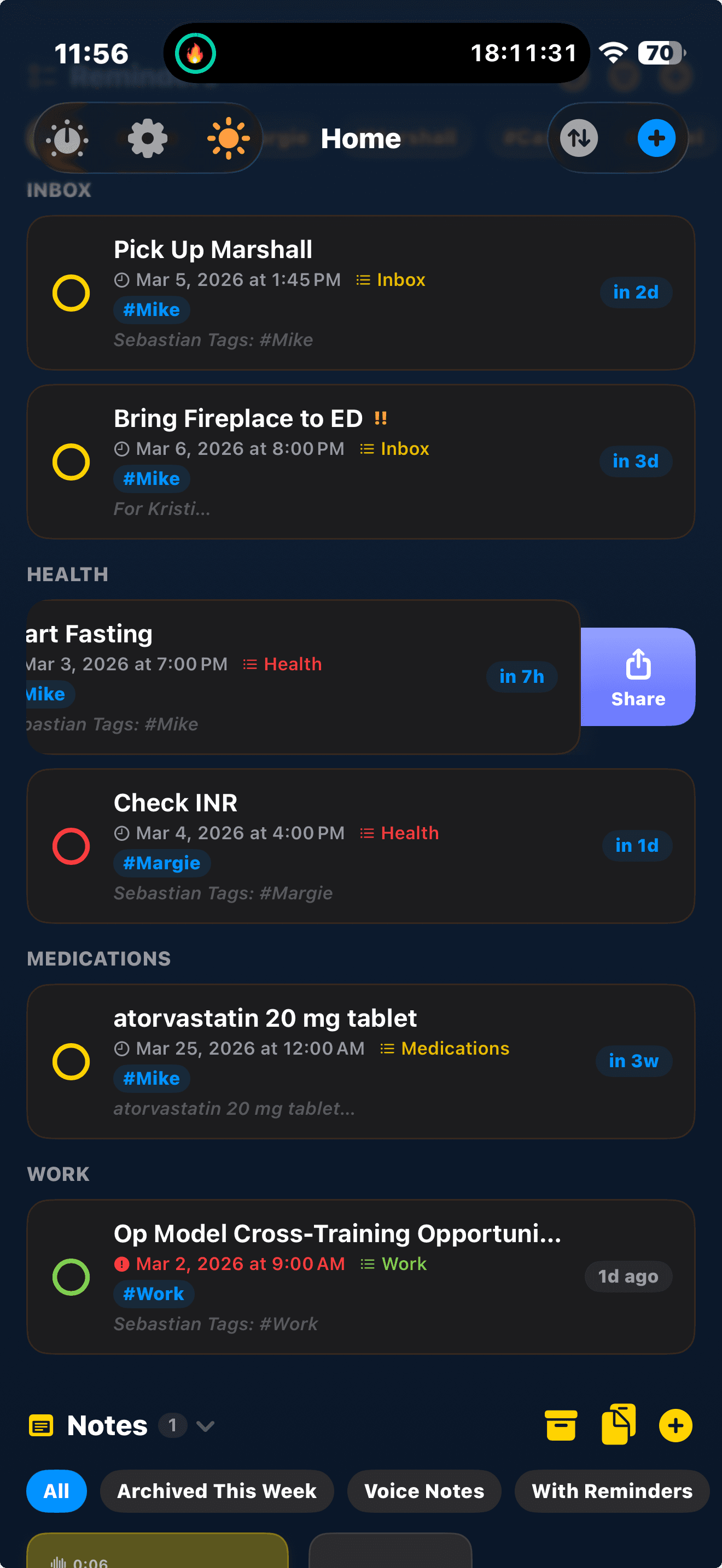Screen dimensions: 722x1568
Task: Tap the flame icon in the Dynamic Island
Action: (x=194, y=54)
